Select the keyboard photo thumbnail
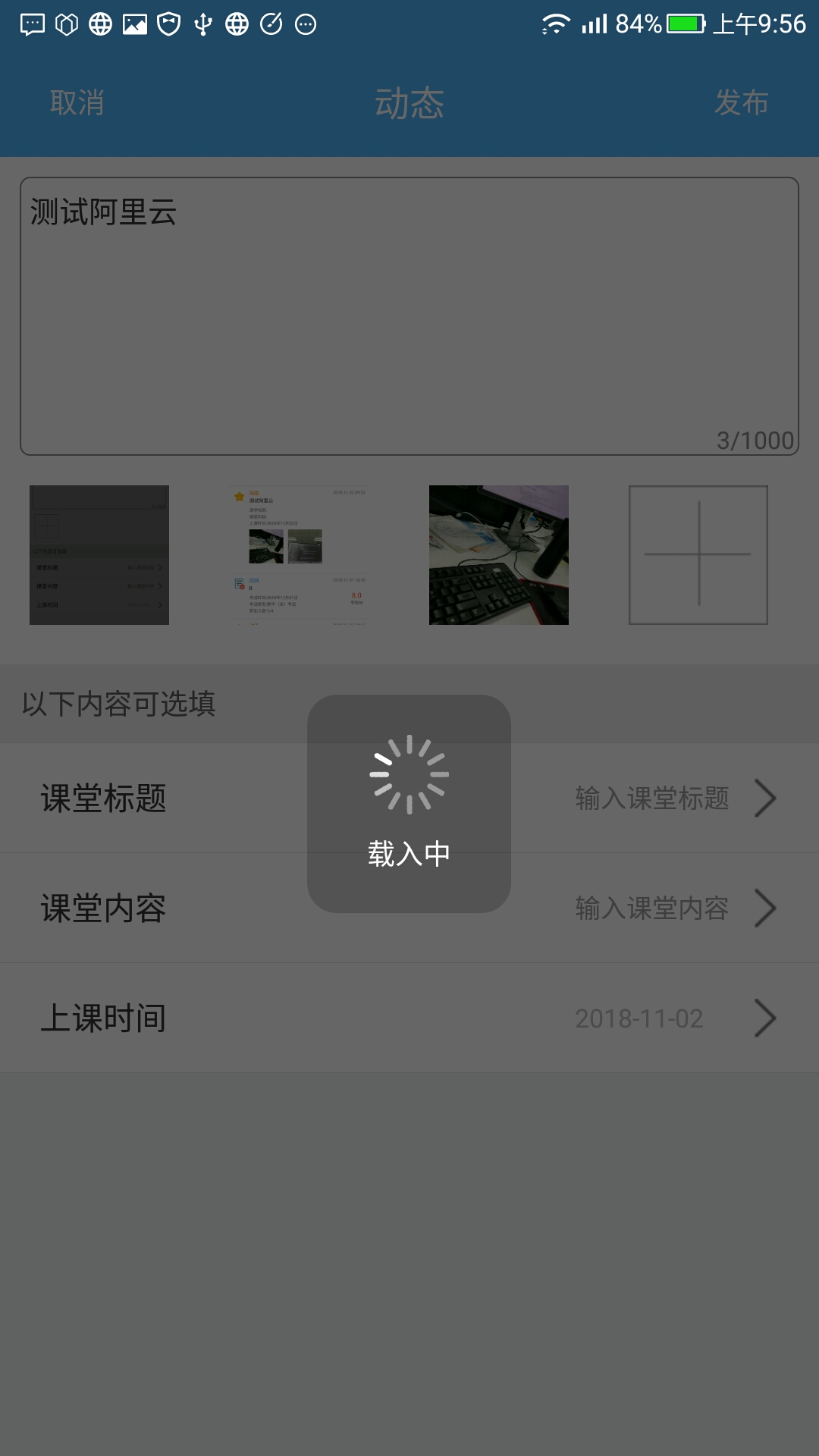 (x=498, y=554)
